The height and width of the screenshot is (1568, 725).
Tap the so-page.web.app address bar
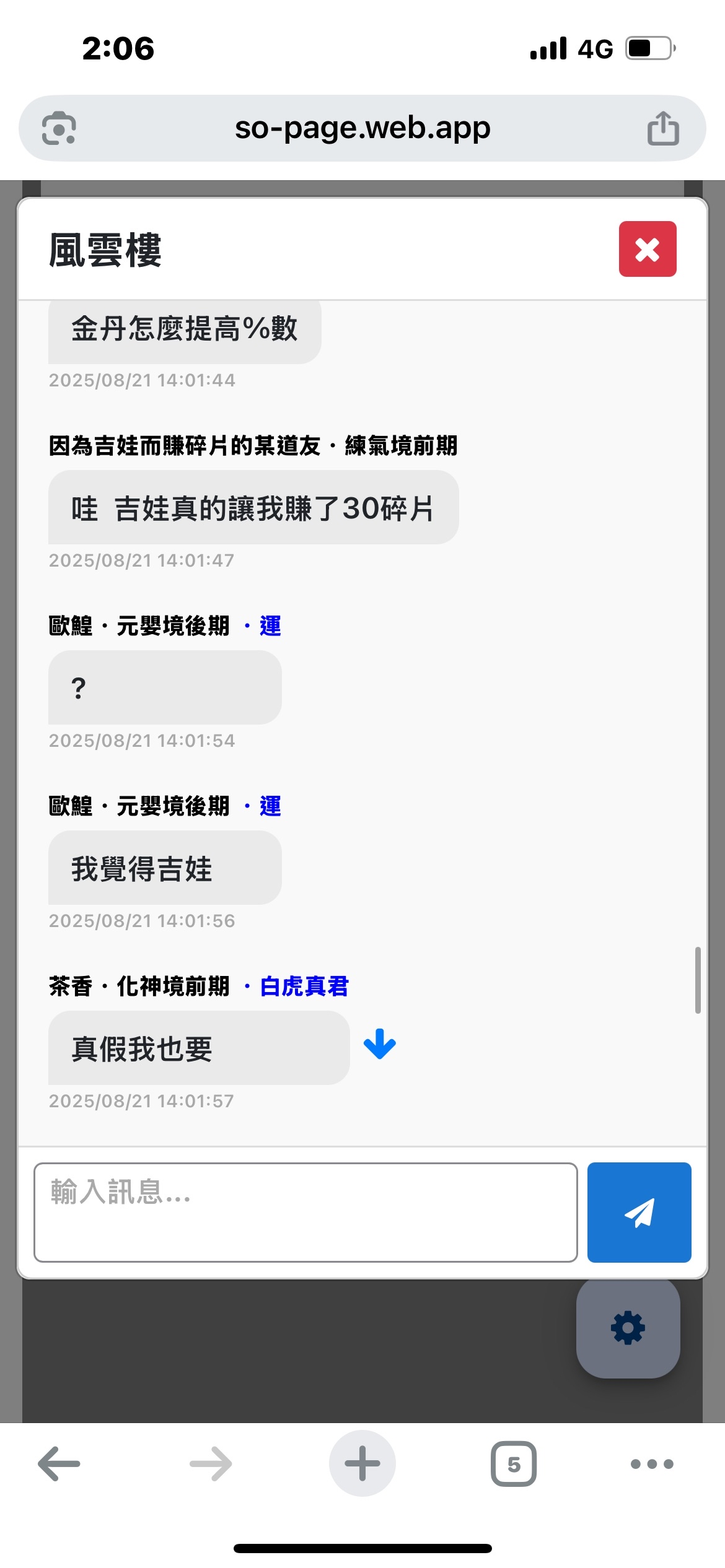point(362,128)
